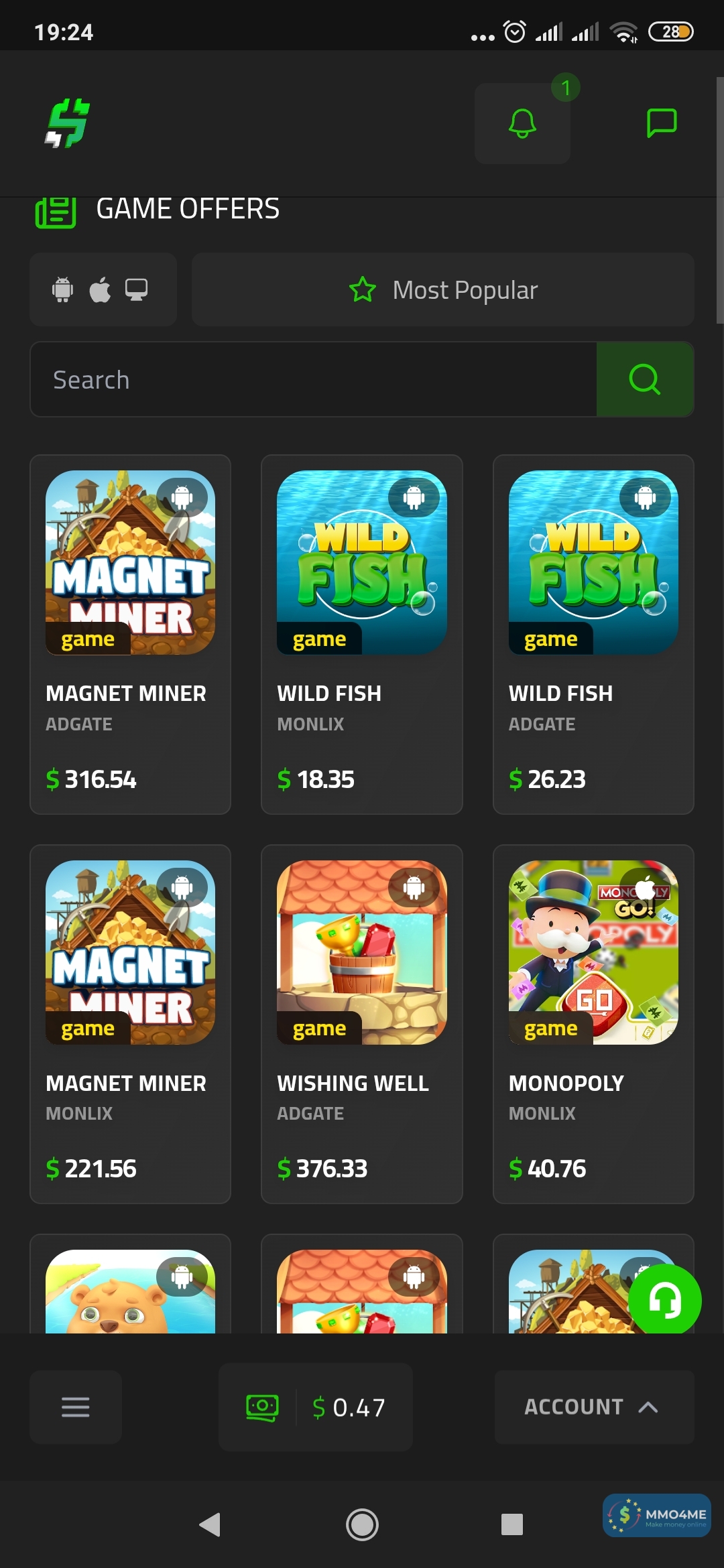Open the chat messages icon
The width and height of the screenshot is (724, 1568).
tap(661, 123)
